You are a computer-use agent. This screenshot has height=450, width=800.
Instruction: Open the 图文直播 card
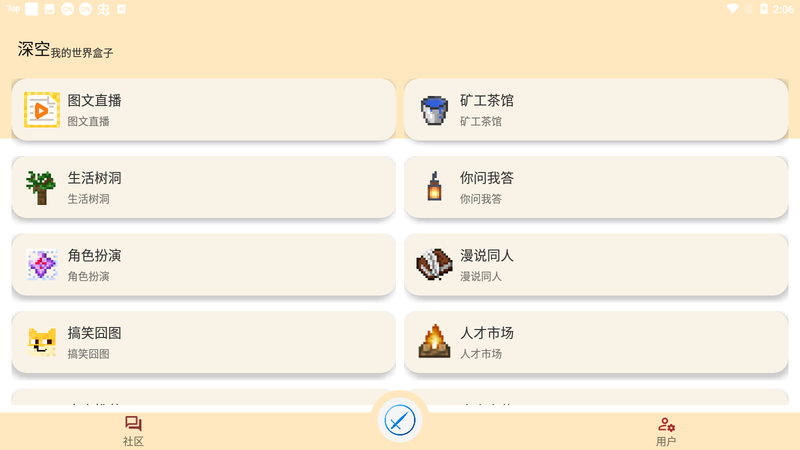click(x=203, y=110)
